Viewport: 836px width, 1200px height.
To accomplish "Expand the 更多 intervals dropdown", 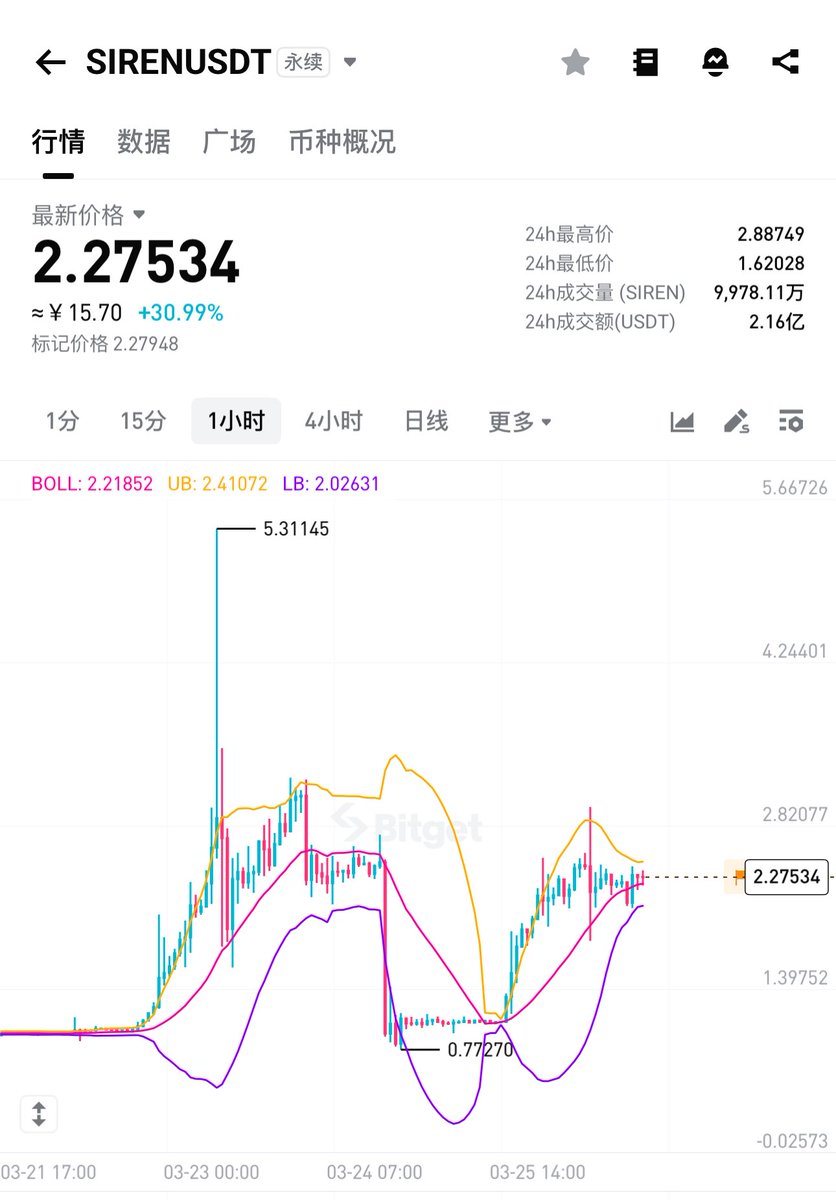I will (520, 422).
